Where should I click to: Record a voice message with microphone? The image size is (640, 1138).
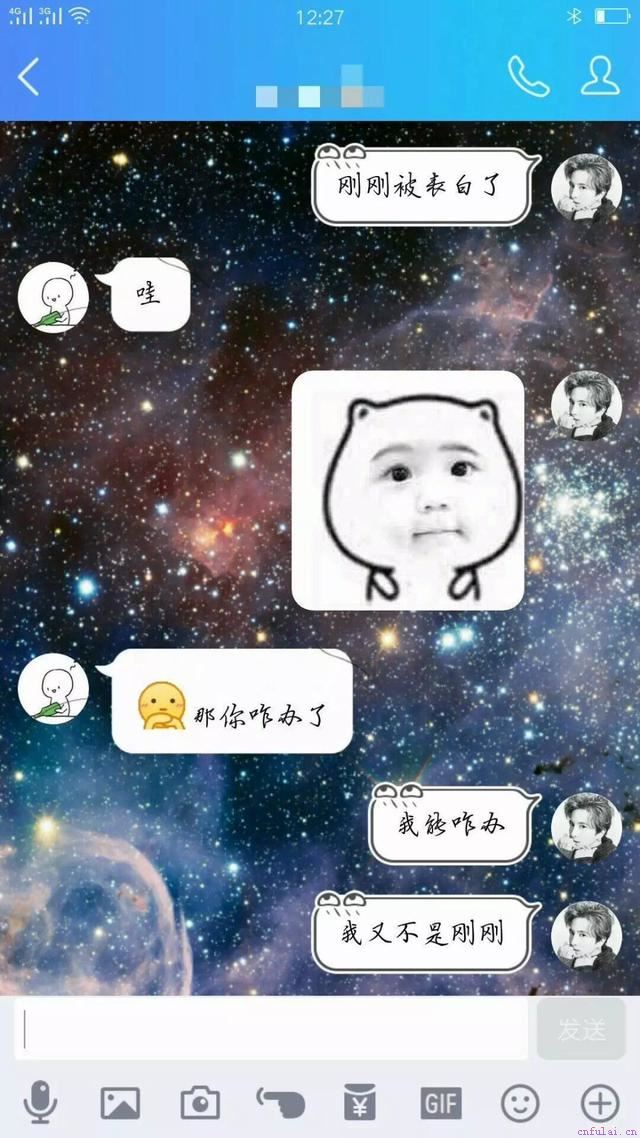click(x=40, y=1103)
